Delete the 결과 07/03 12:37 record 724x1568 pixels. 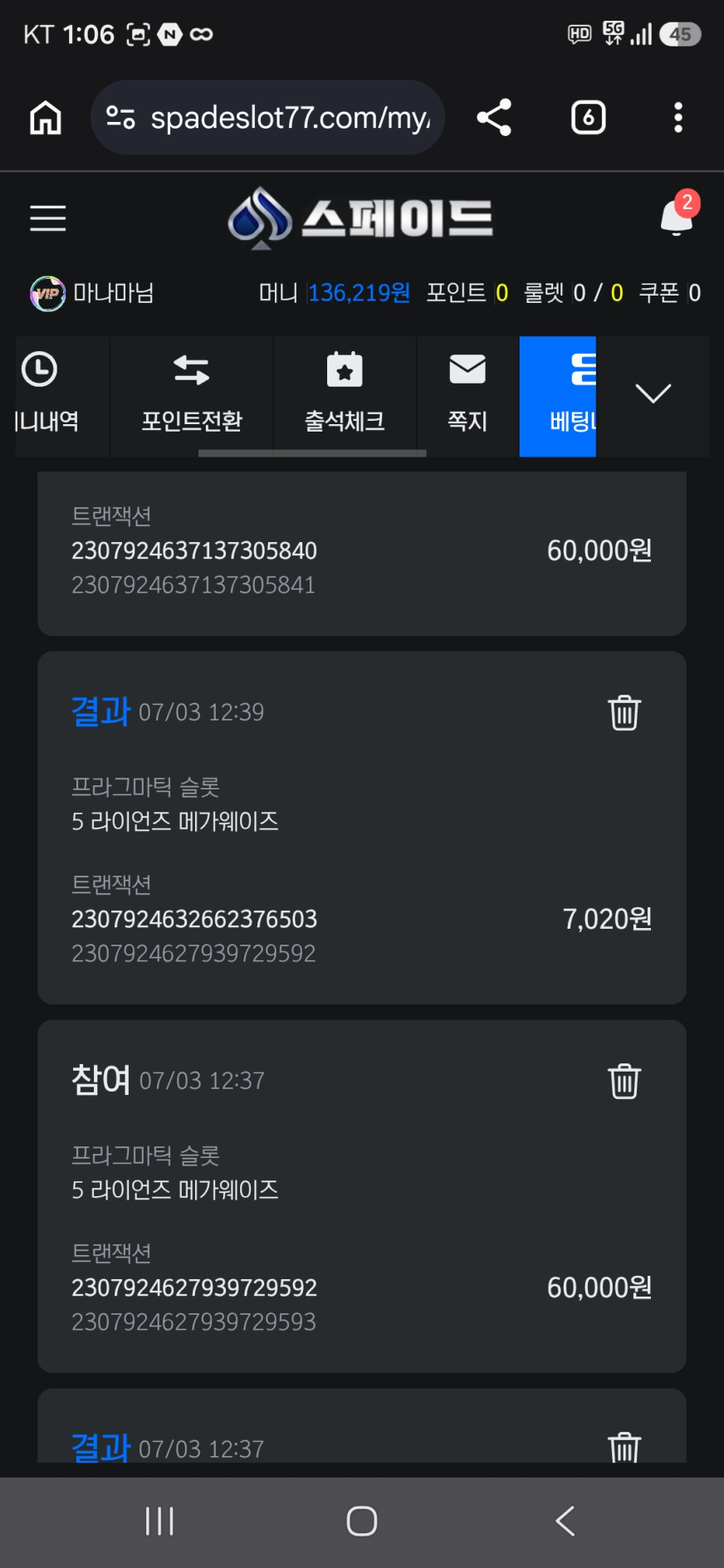click(624, 1447)
